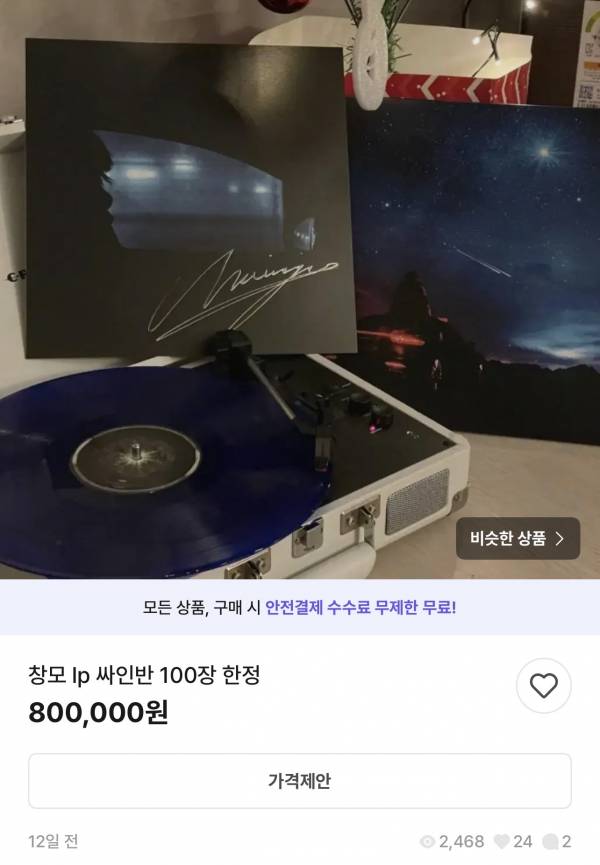Tap the 가격제안 price offer button
600x865 pixels.
(299, 781)
